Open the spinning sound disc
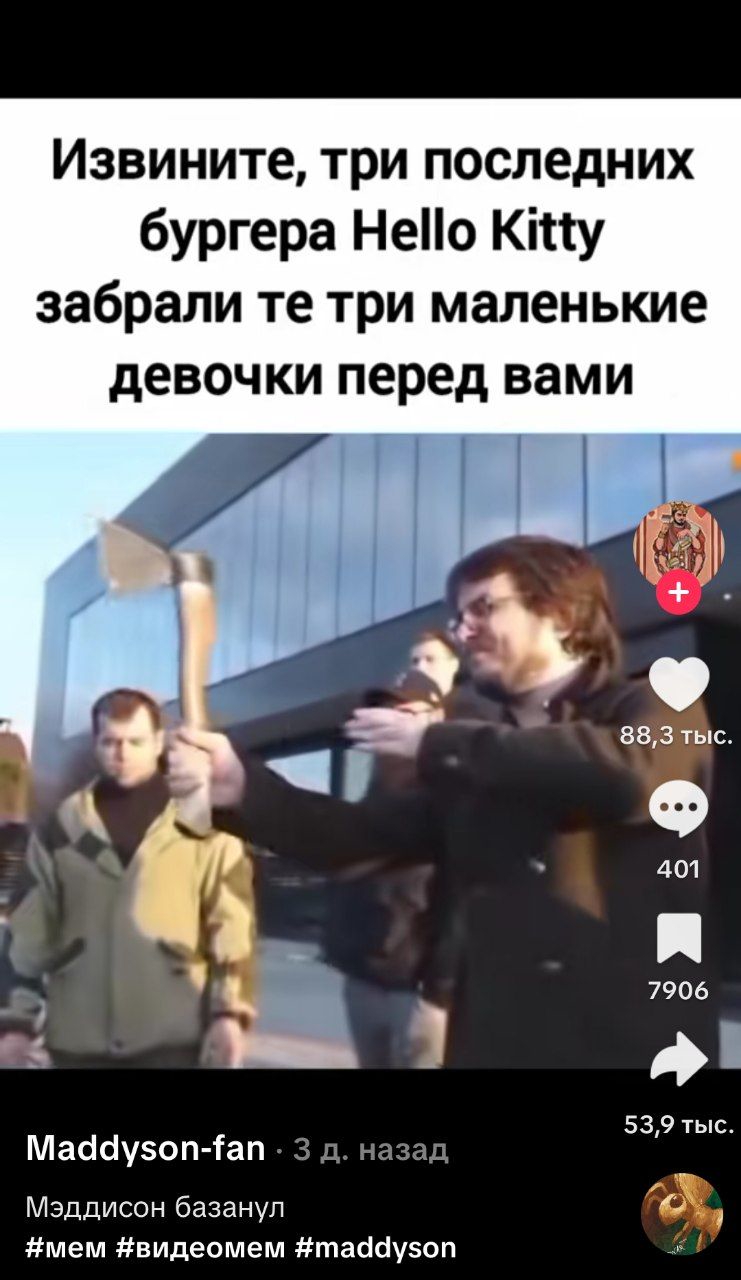Screen dimensions: 741x1280 (682, 1214)
